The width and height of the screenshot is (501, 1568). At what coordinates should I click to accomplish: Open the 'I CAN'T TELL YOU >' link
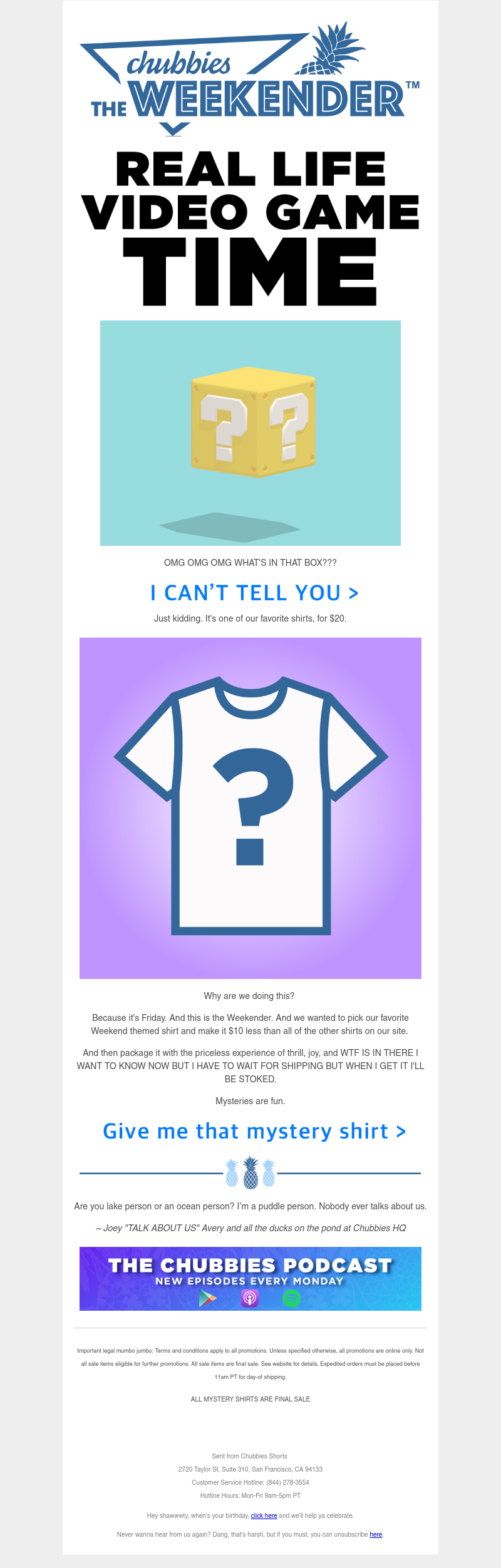tap(254, 592)
